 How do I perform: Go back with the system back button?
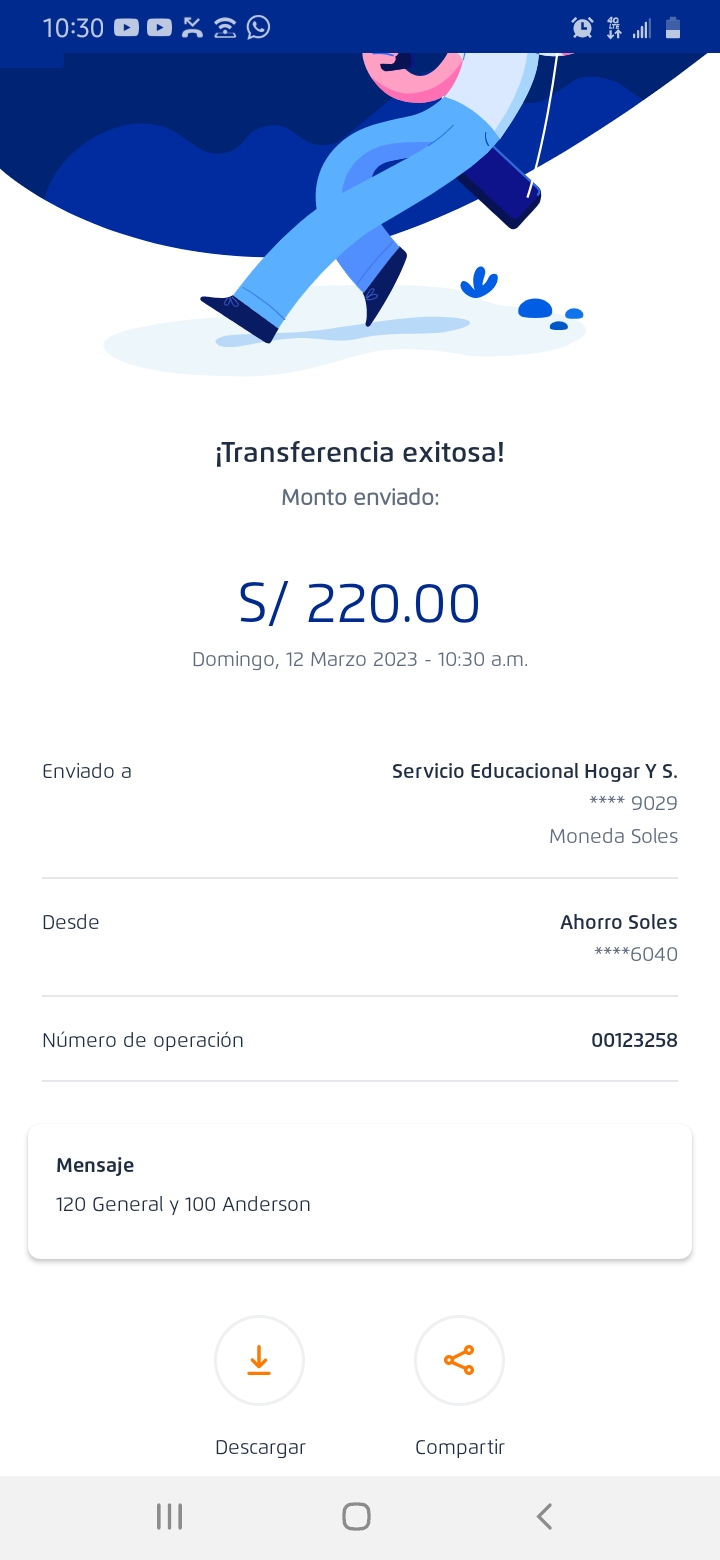pos(544,1516)
